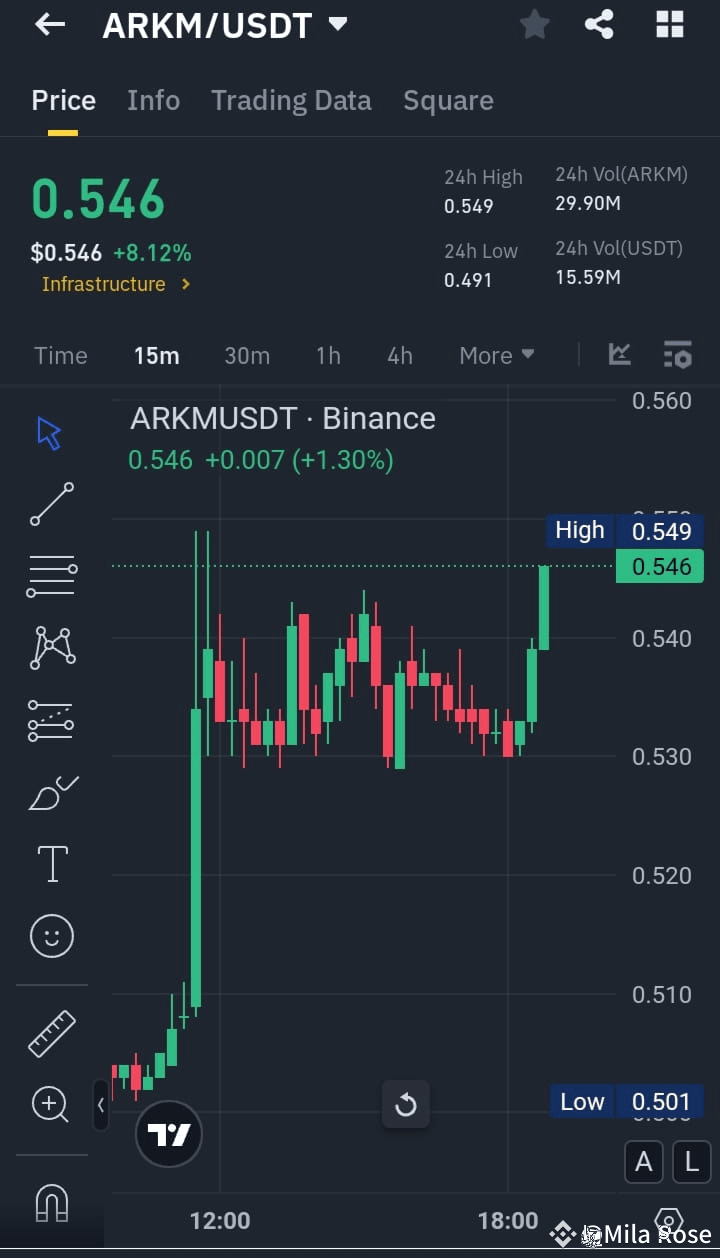Select the XABCD pattern tool
Viewport: 720px width, 1258px height.
(51, 647)
